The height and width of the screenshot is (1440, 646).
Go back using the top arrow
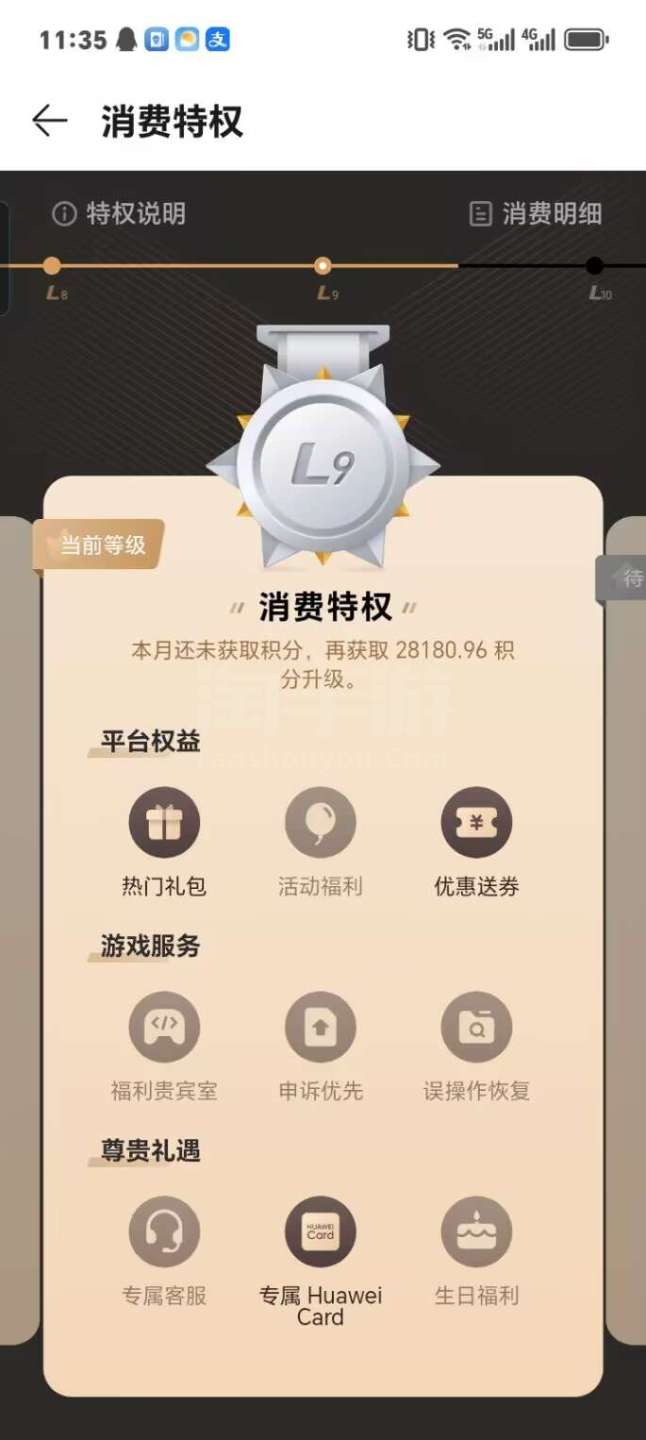click(x=50, y=121)
